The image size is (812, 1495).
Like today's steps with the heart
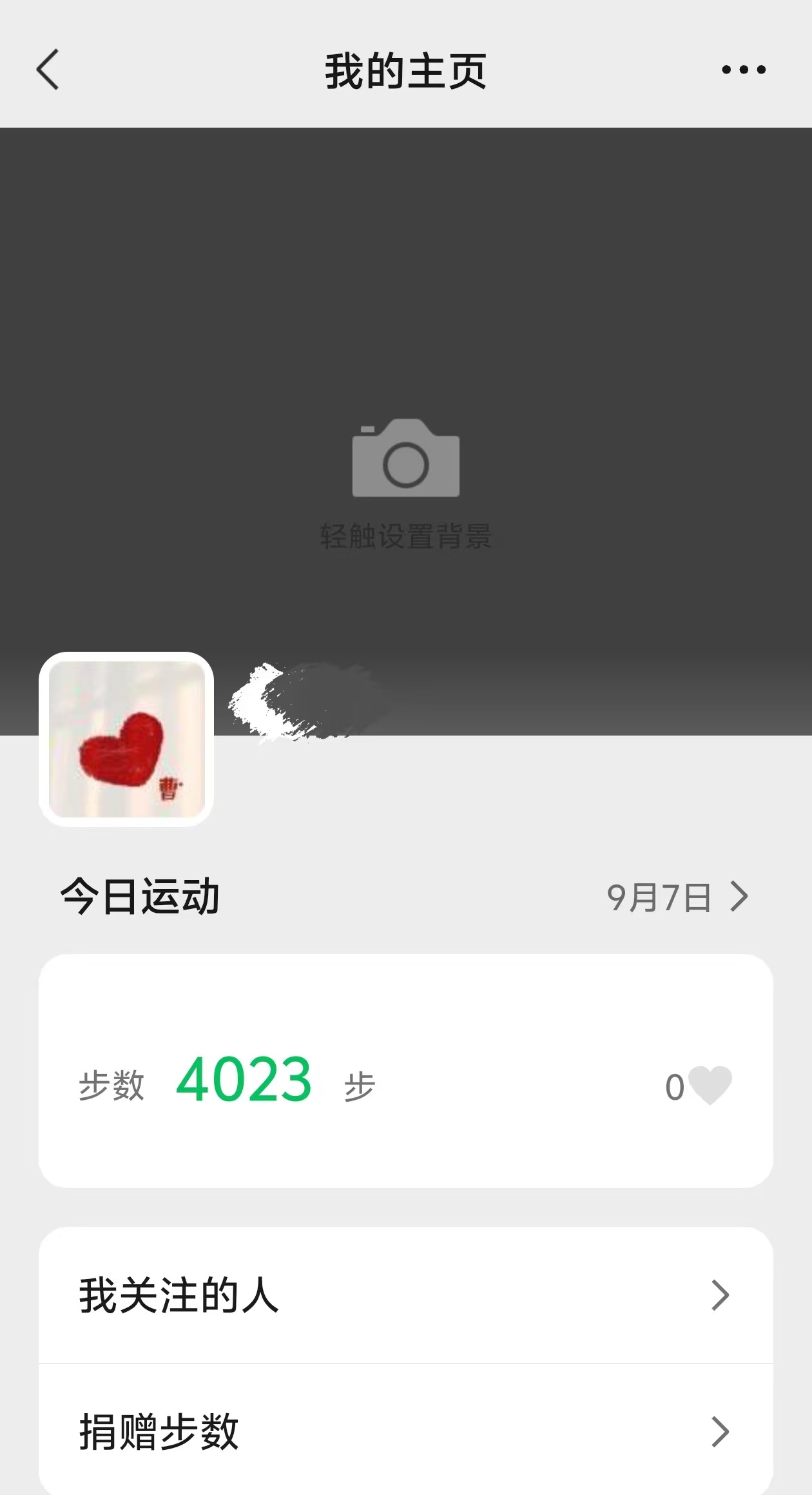point(710,1086)
